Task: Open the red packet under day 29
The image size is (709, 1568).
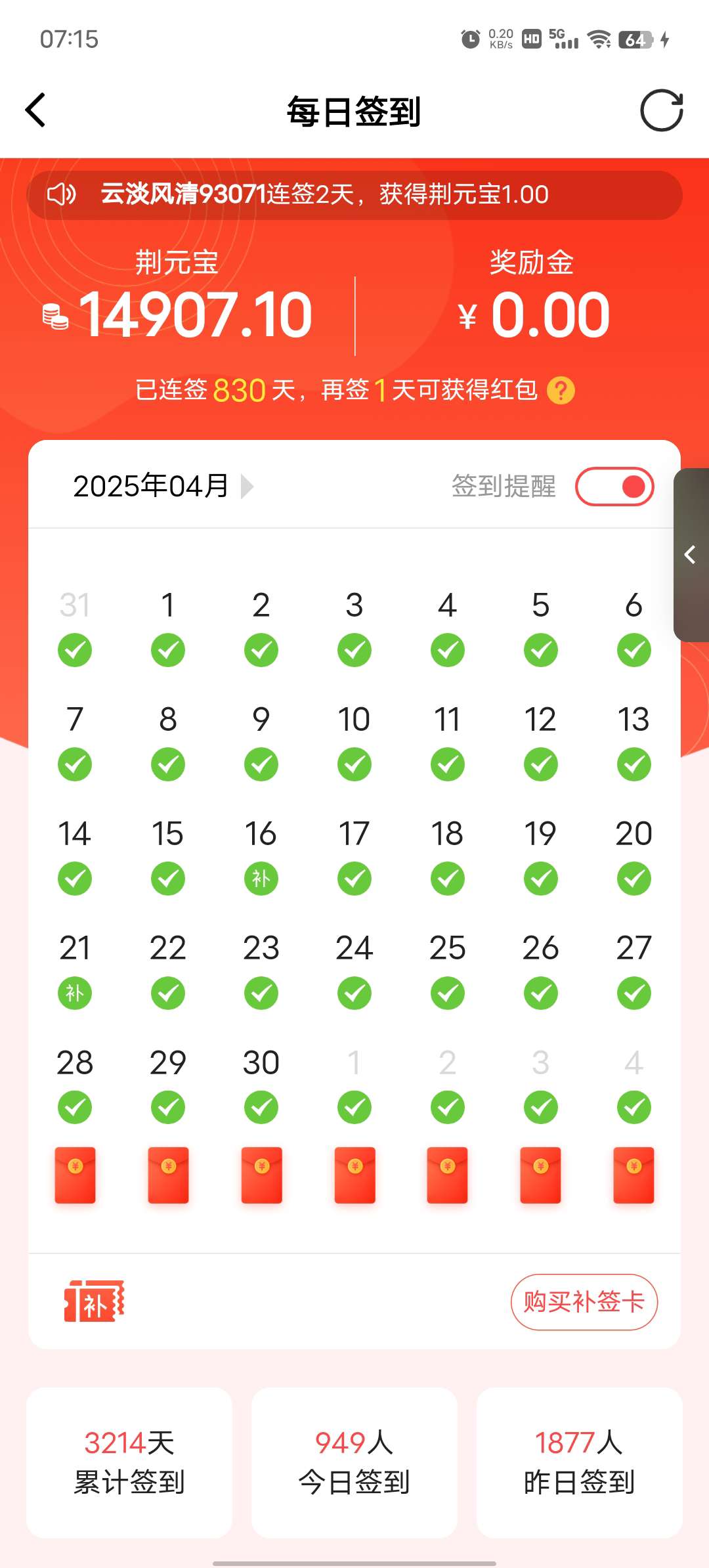Action: coord(168,1175)
